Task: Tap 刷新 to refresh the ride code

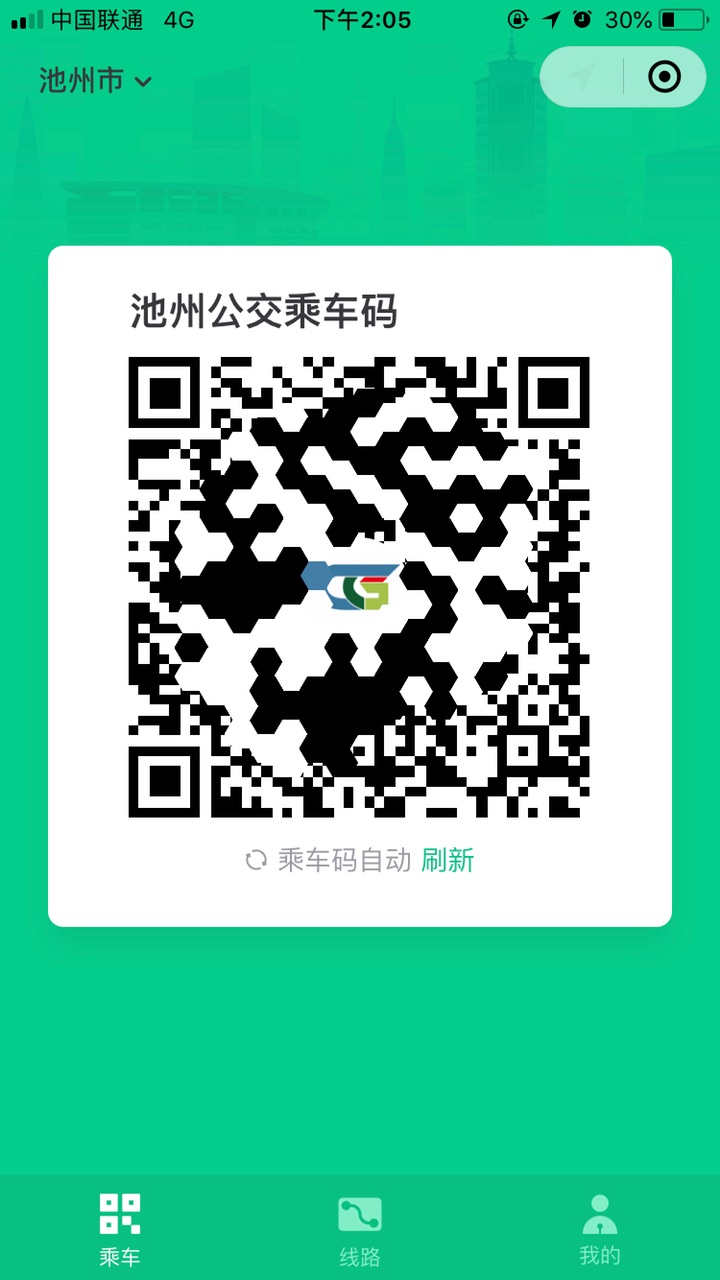Action: pos(447,860)
